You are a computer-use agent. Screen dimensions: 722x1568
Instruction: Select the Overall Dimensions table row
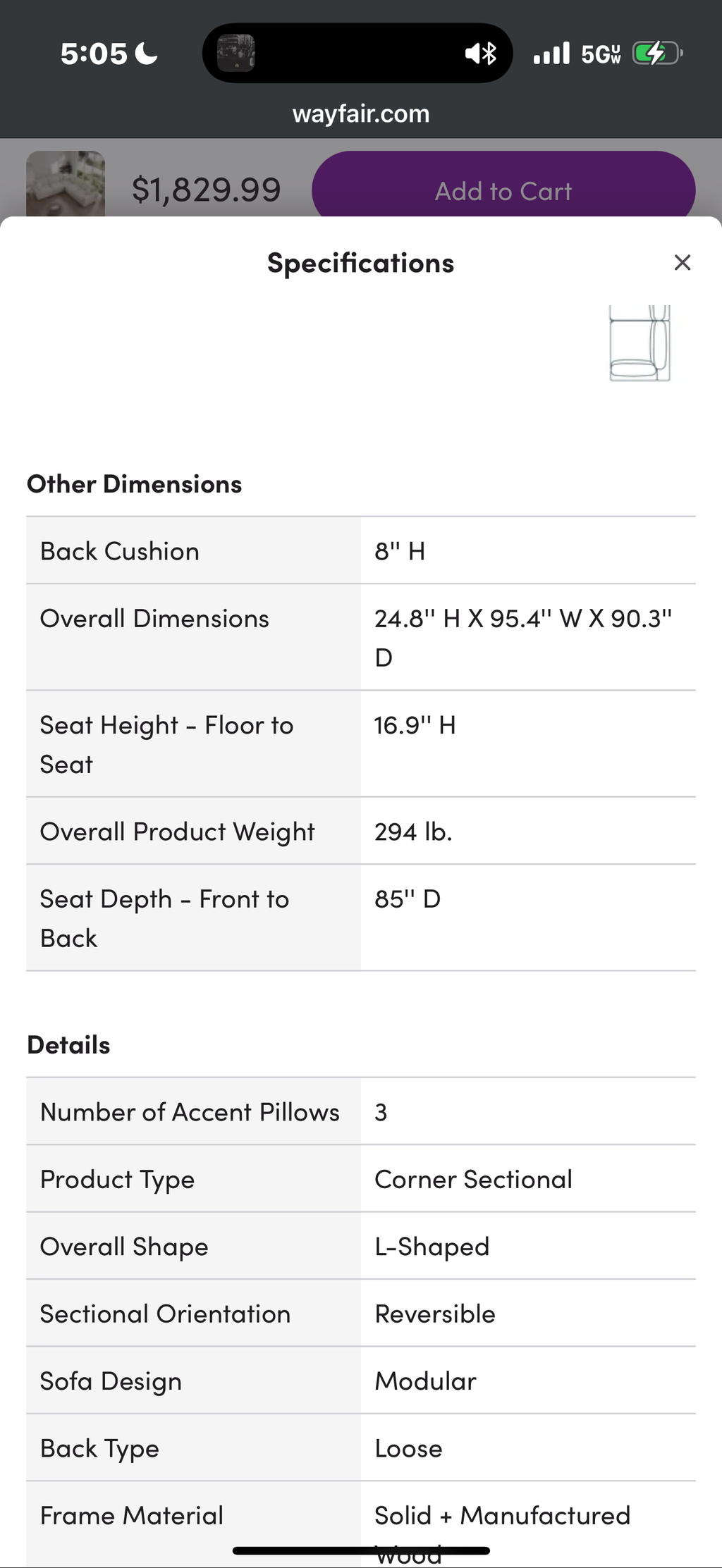click(361, 636)
